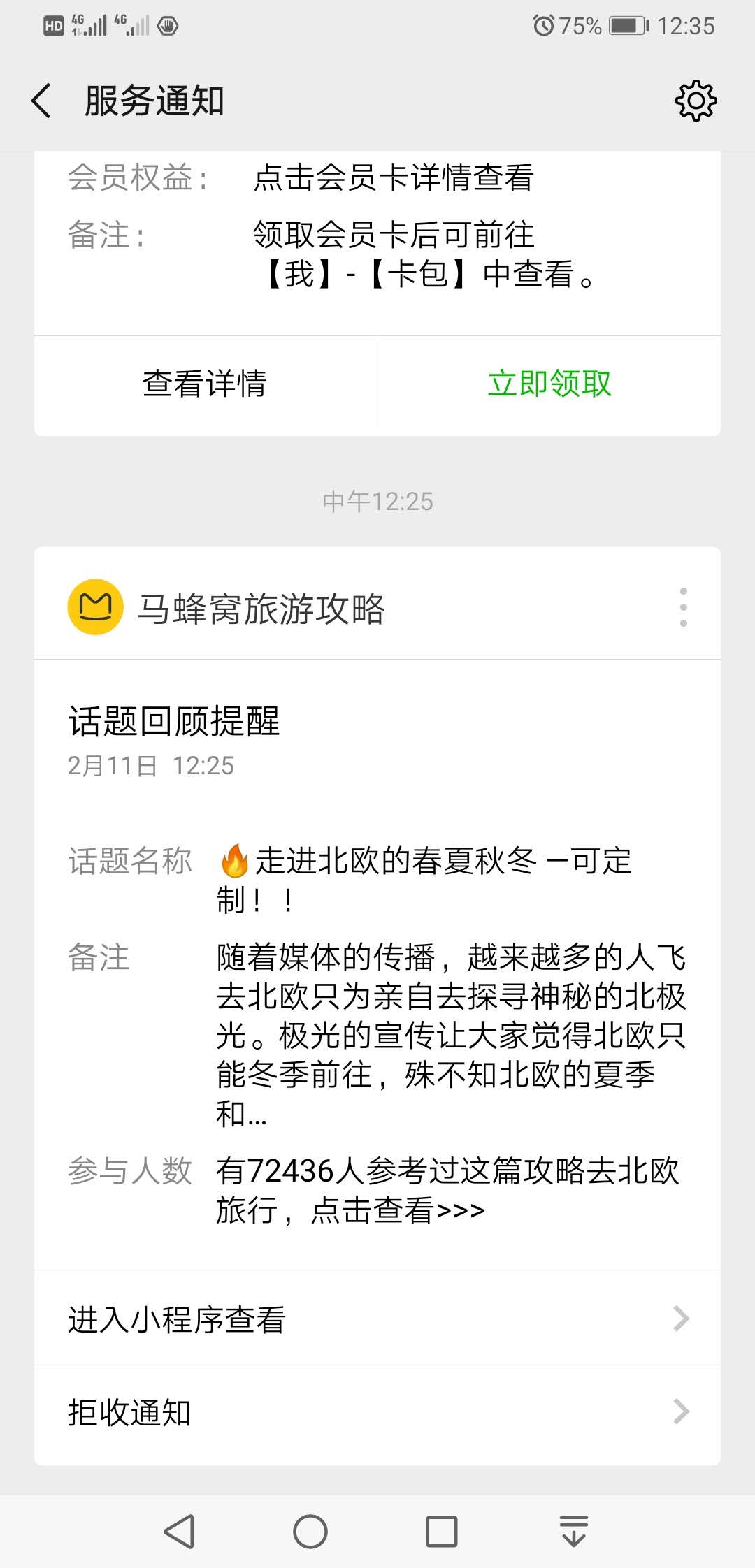
Task: Select 进入小程序查看
Action: [377, 1319]
